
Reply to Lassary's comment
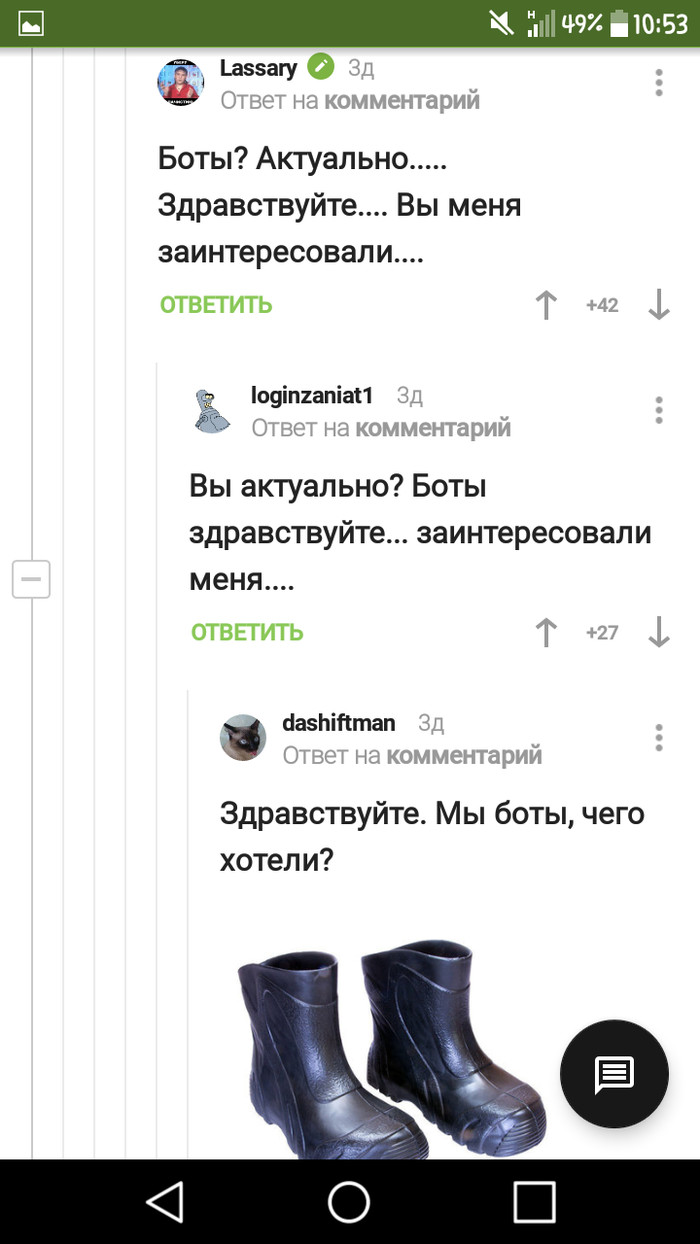pos(216,305)
